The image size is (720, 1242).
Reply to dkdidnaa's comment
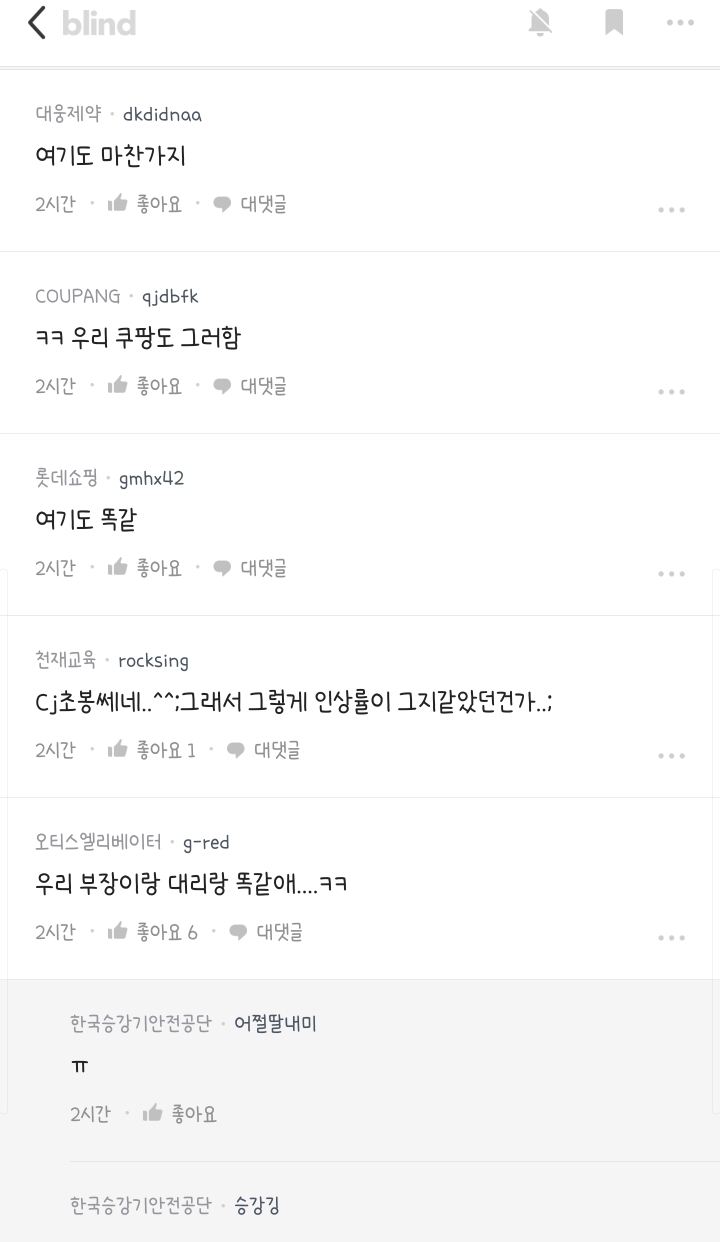(x=251, y=204)
